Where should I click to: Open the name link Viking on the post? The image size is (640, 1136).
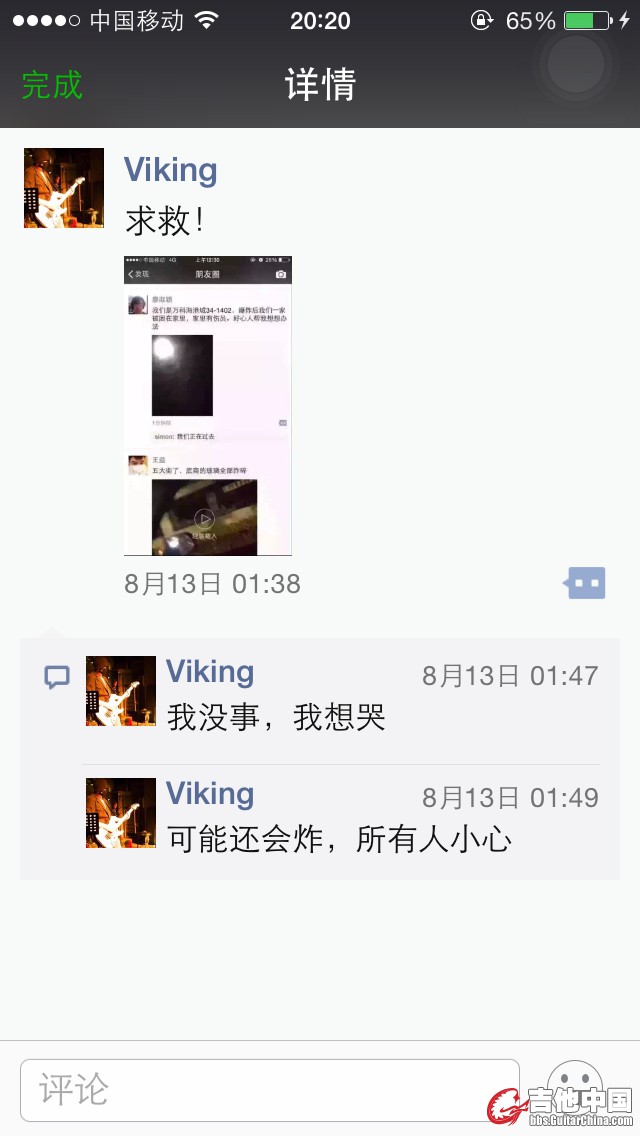pyautogui.click(x=170, y=170)
